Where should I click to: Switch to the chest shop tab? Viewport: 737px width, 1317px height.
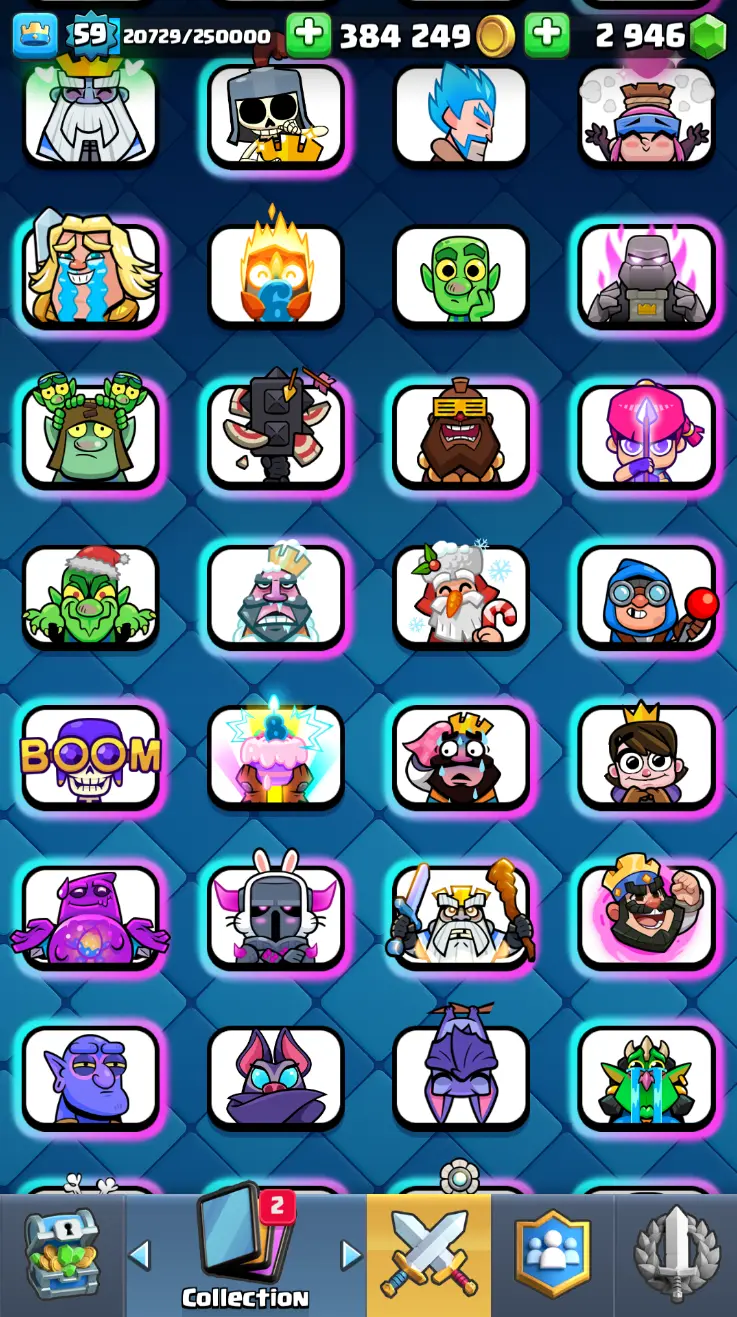[x=62, y=1254]
